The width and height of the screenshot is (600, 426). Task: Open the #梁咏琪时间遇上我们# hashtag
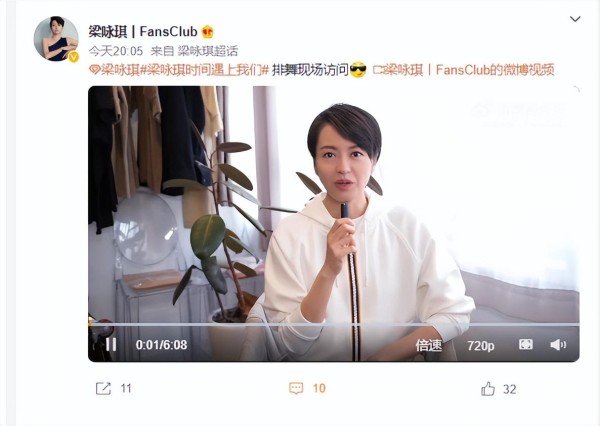point(203,70)
